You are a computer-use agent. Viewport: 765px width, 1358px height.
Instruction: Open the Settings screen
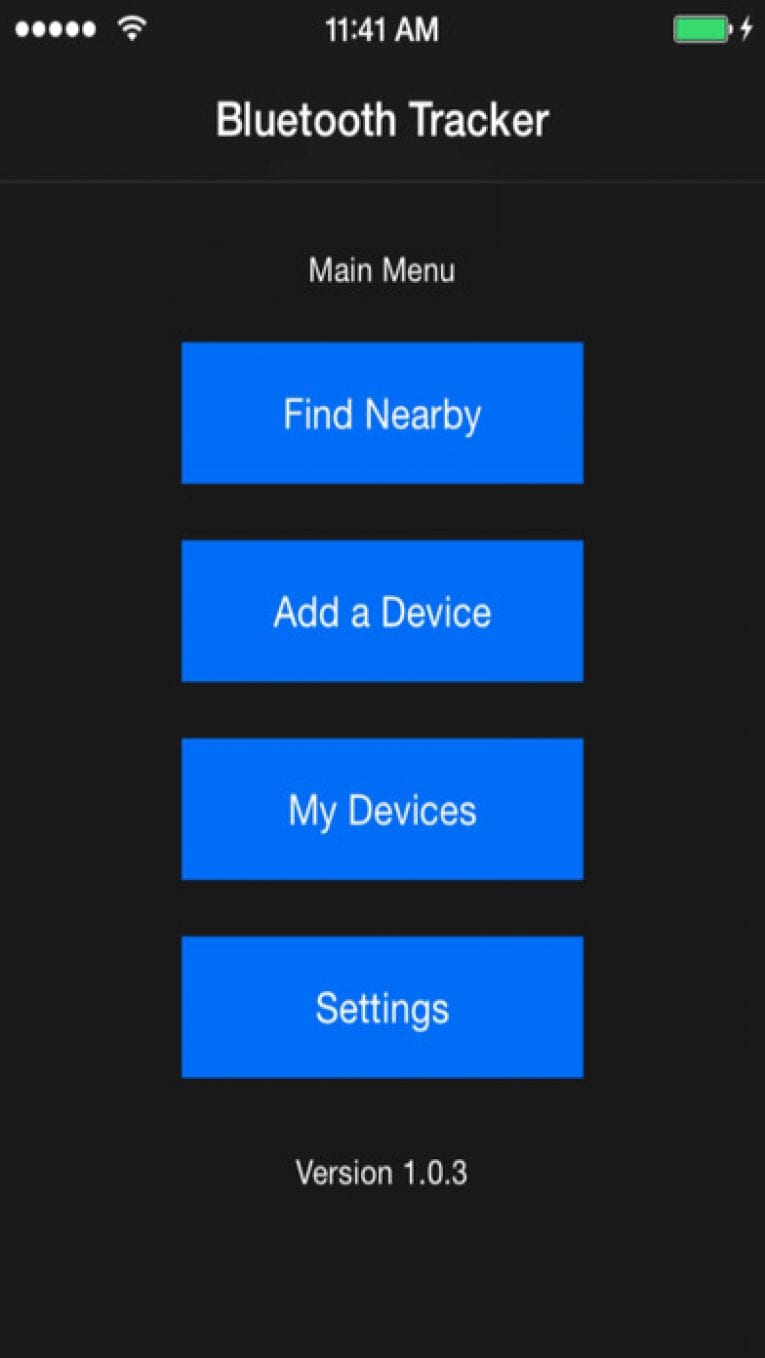(x=382, y=1007)
